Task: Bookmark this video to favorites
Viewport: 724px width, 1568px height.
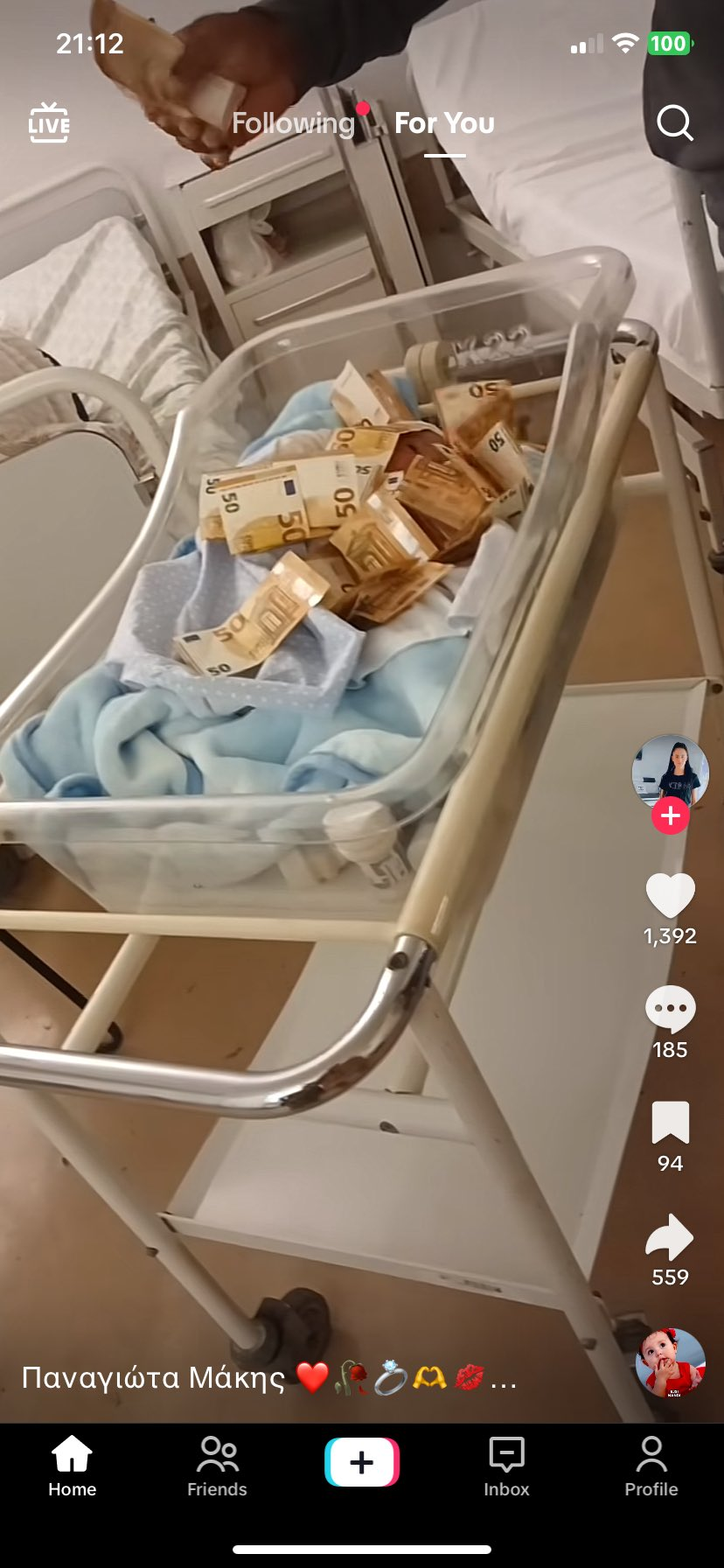Action: click(670, 1123)
